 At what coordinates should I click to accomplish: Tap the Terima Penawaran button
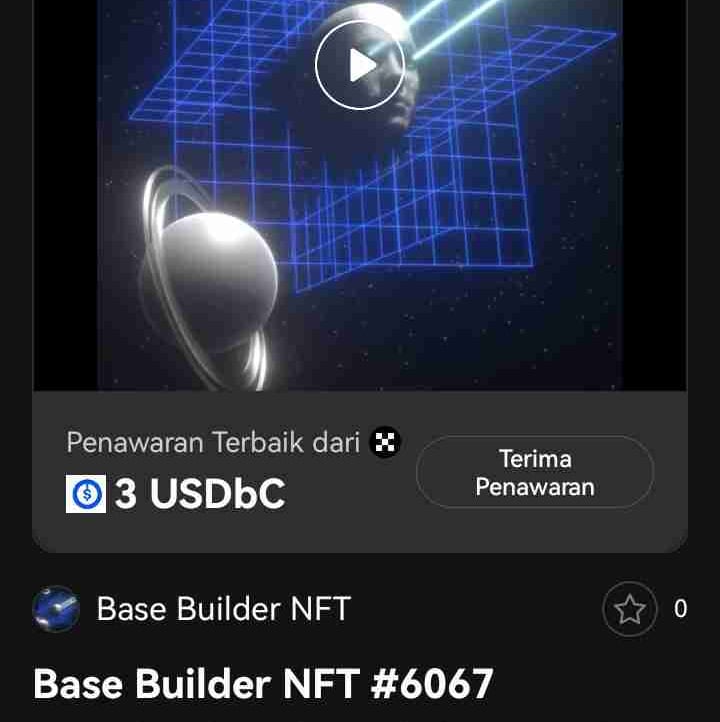pyautogui.click(x=535, y=472)
